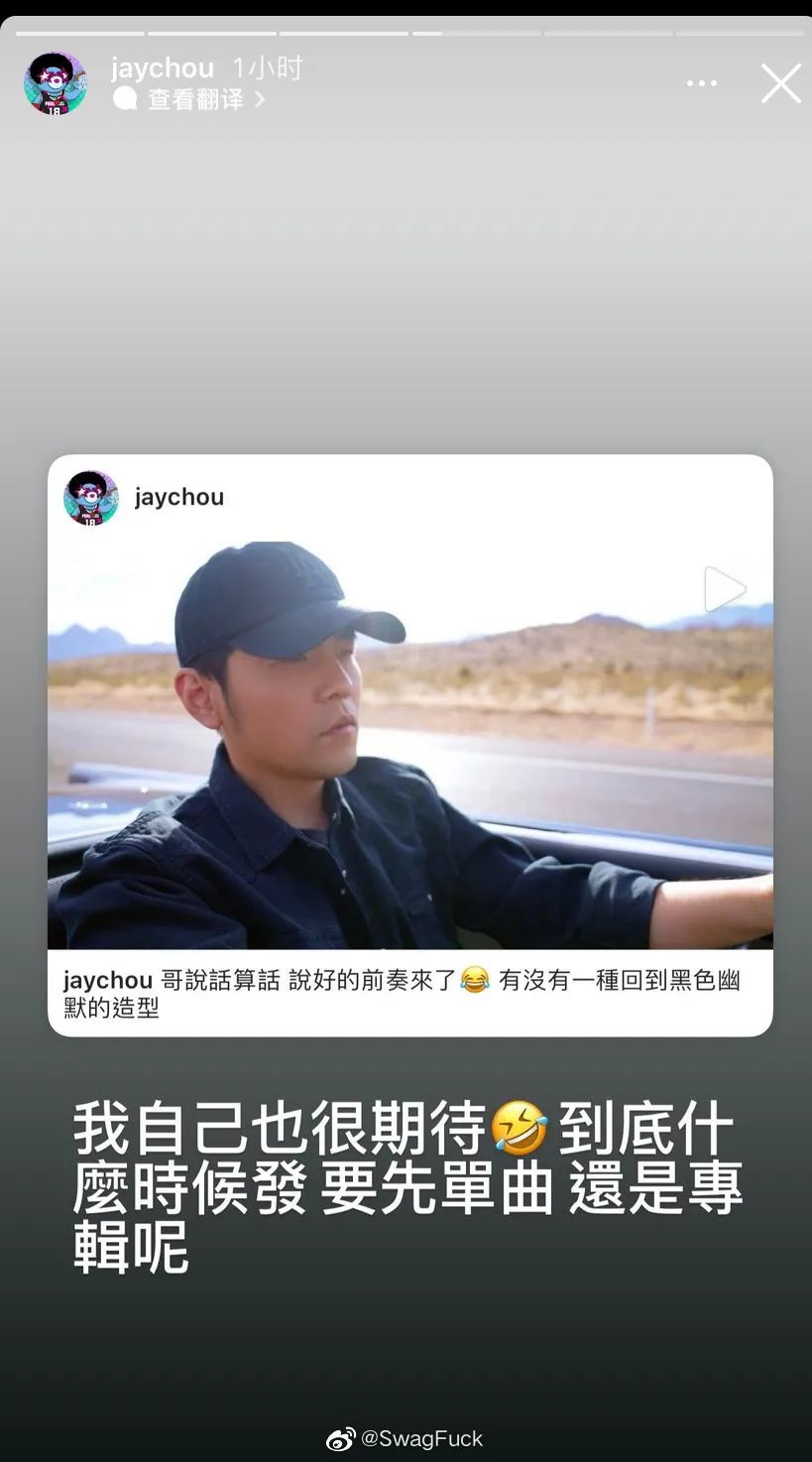Tap the last story progress bar segment
This screenshot has height=1462, width=812.
pyautogui.click(x=737, y=32)
